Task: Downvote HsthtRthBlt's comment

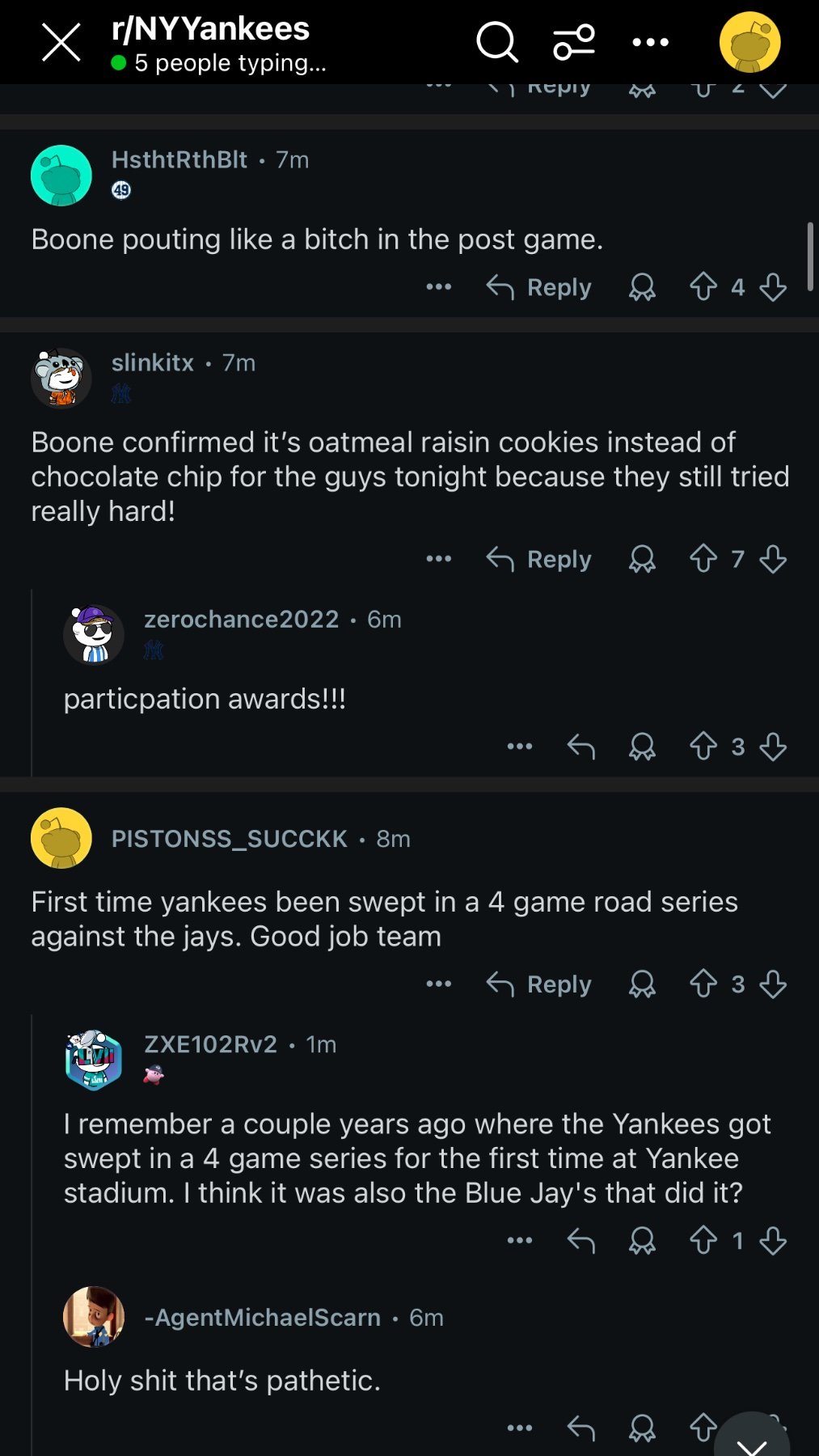Action: (773, 286)
